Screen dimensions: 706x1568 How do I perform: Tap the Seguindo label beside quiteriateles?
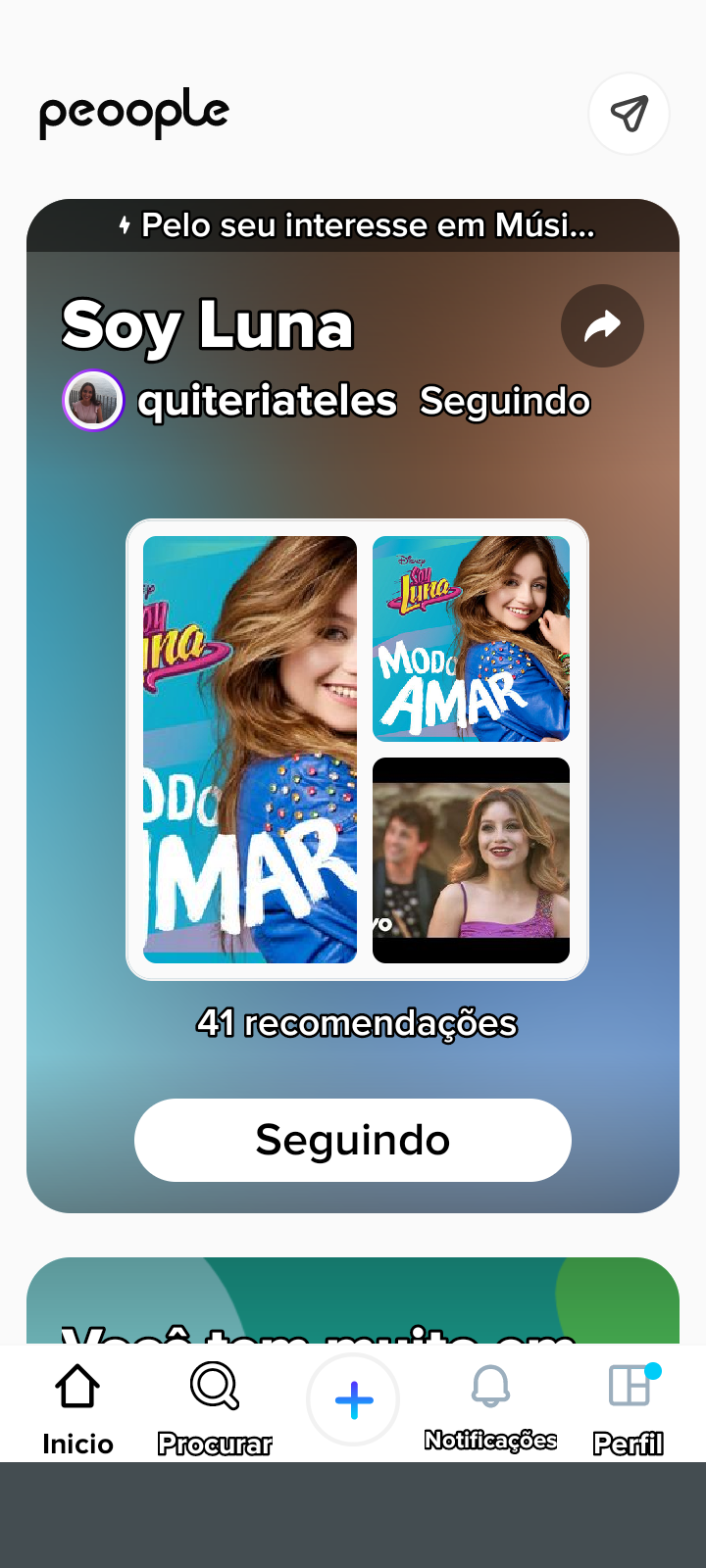505,401
